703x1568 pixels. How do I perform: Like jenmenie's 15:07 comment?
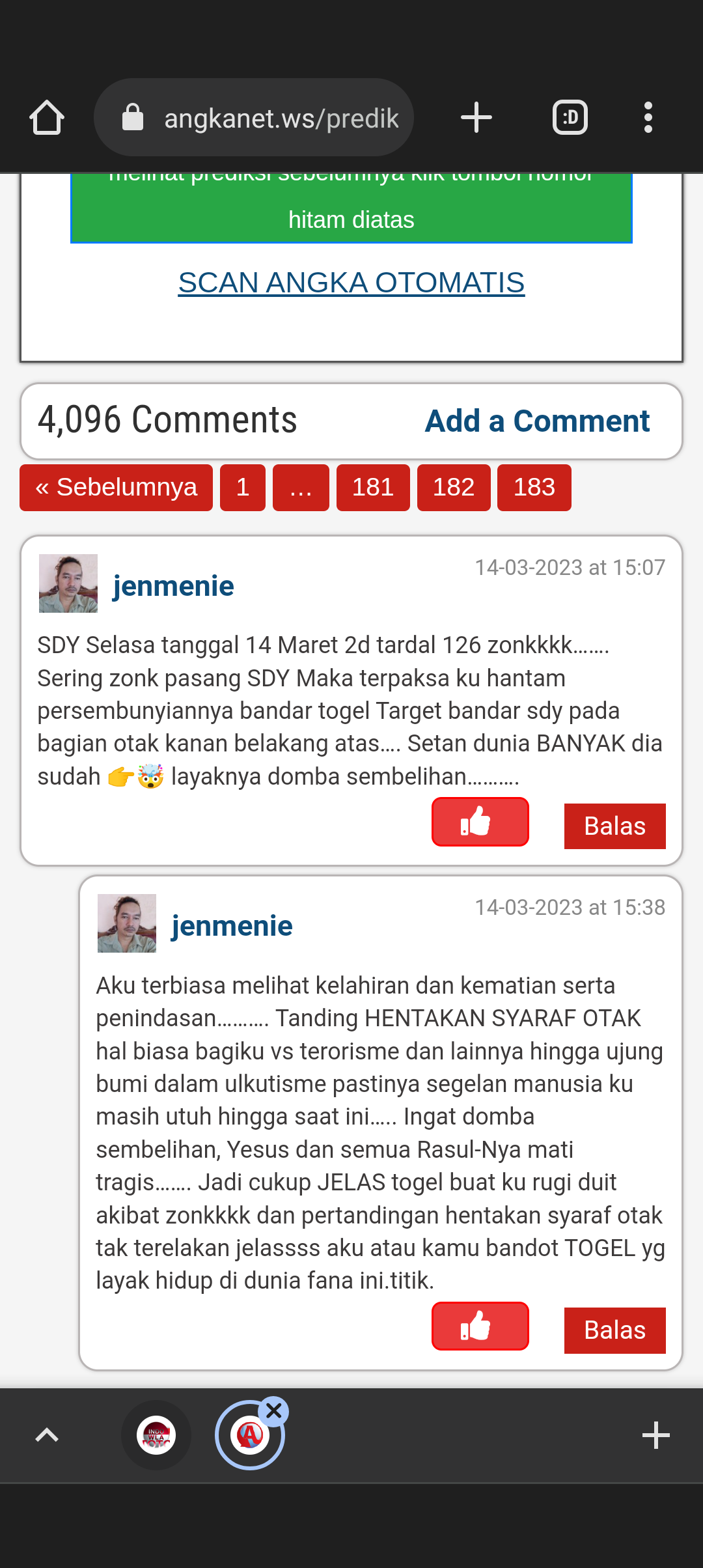pos(480,822)
